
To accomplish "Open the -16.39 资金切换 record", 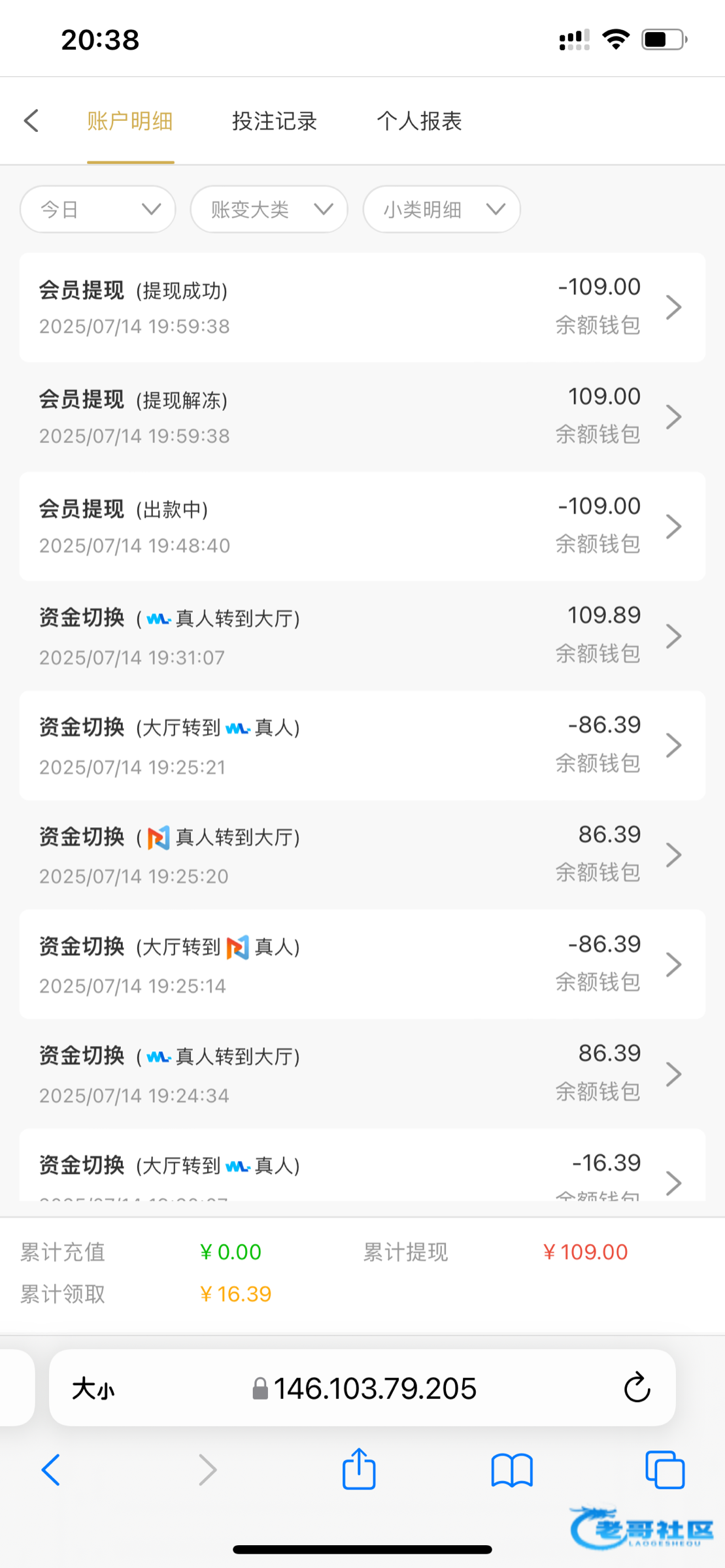I will point(362,1169).
